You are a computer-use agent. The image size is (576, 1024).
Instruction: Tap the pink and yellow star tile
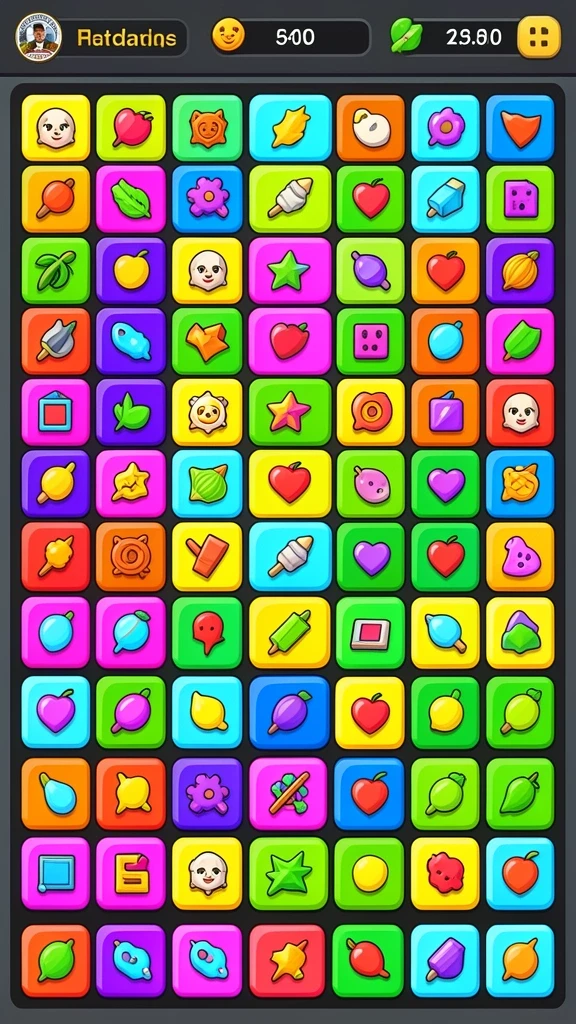point(289,412)
